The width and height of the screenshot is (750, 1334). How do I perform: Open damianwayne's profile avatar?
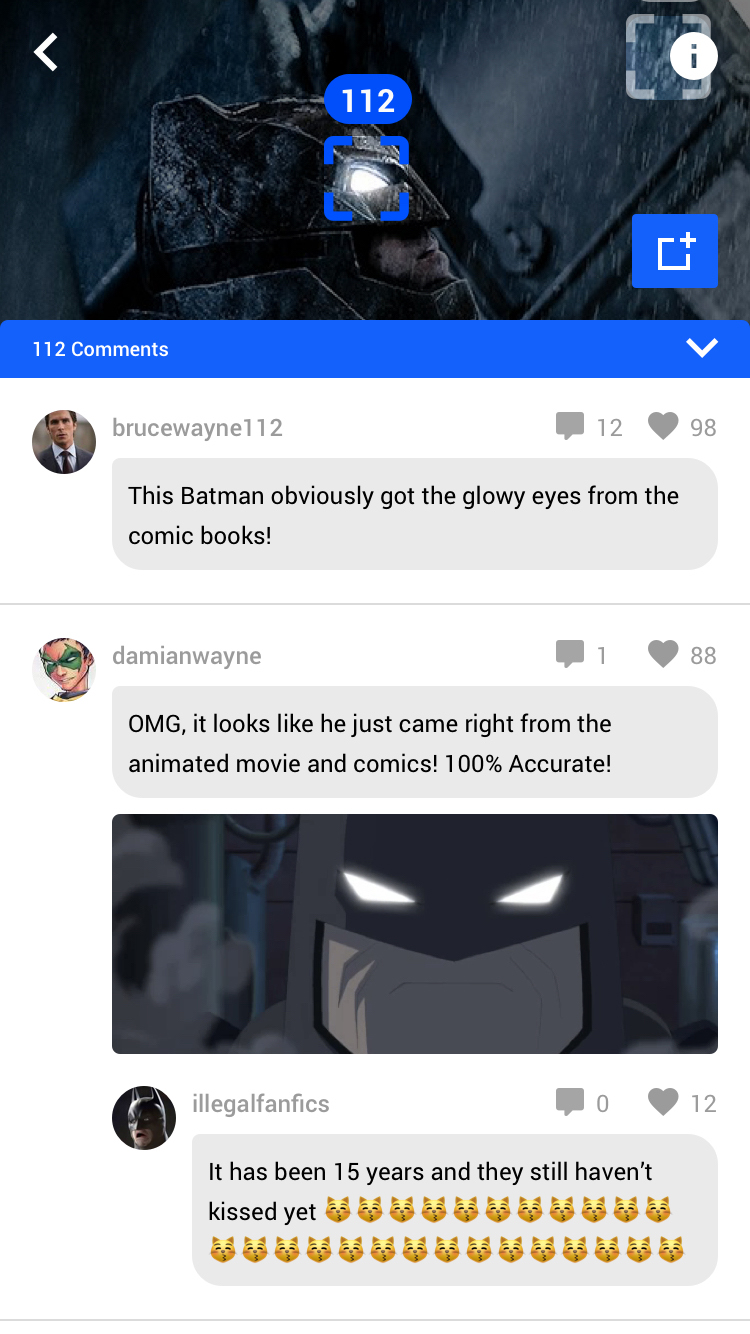64,670
